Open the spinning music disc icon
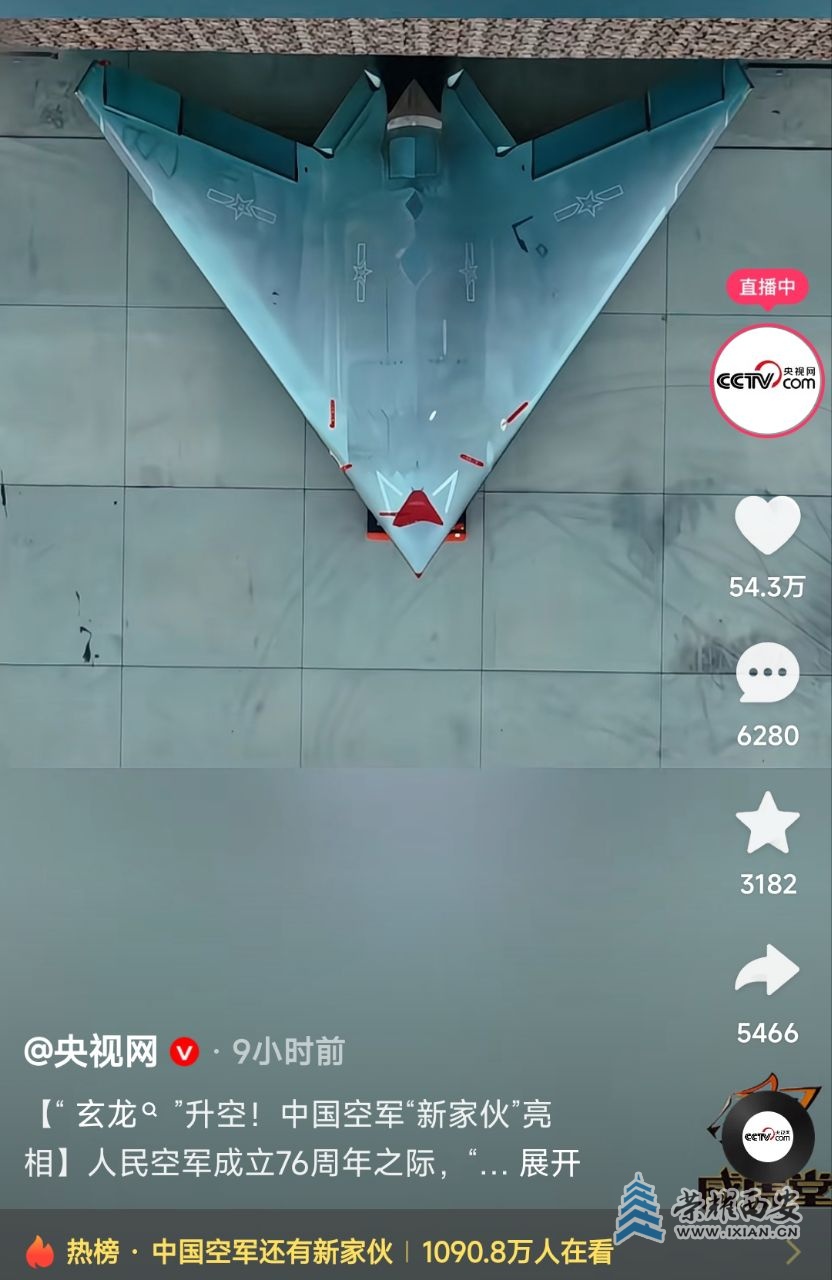Viewport: 832px width, 1280px height. (x=768, y=1137)
